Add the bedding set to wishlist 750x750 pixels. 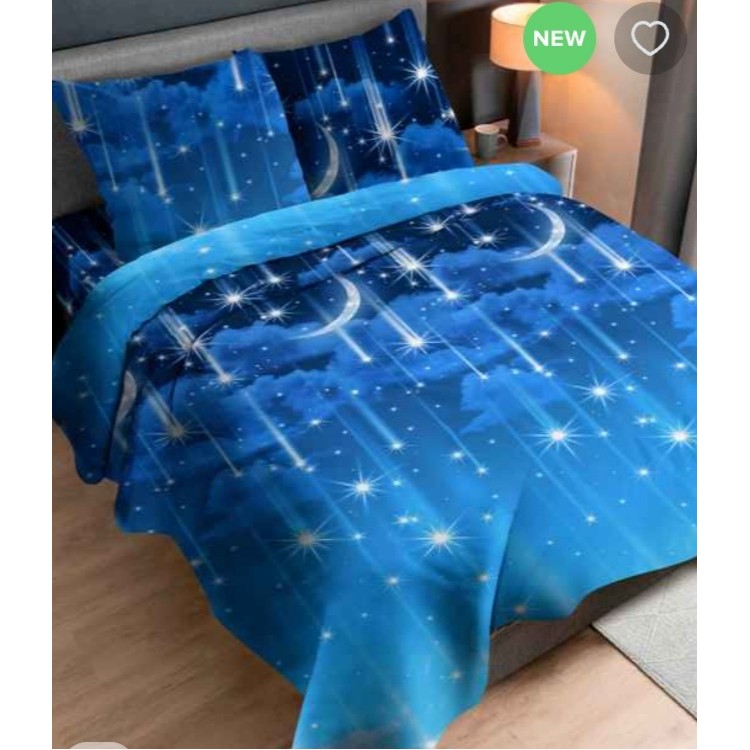point(650,39)
